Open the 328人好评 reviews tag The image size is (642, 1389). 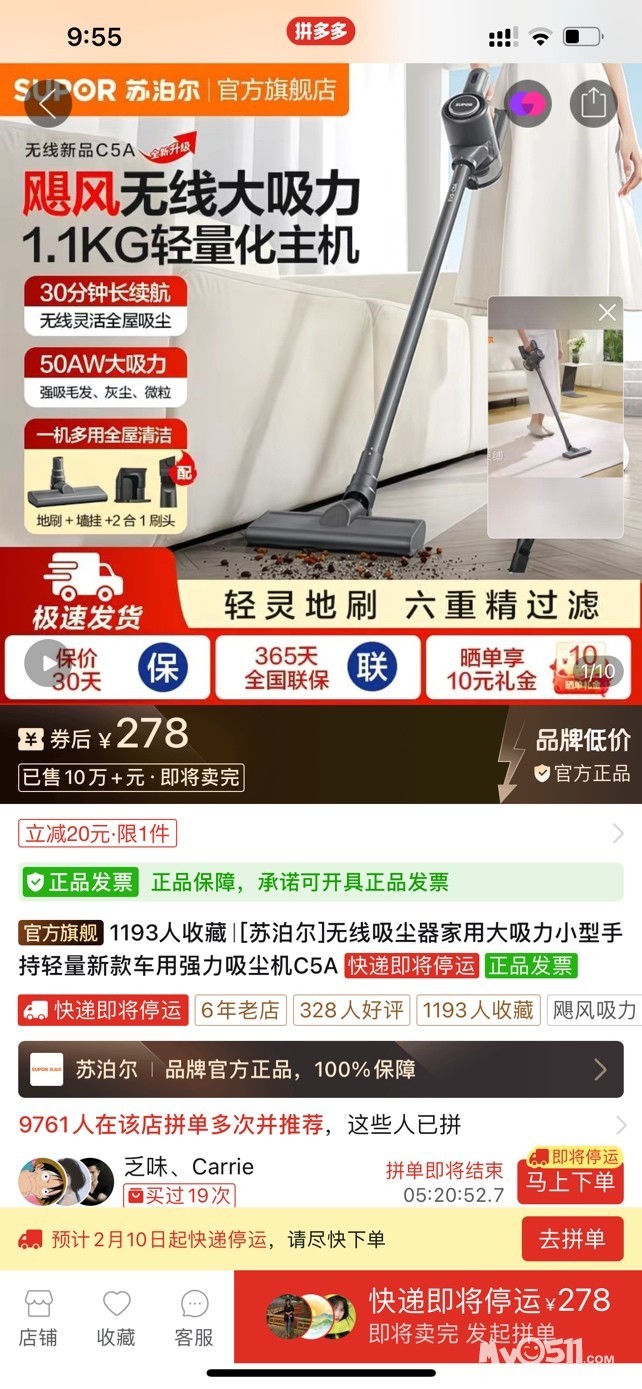click(x=351, y=1010)
